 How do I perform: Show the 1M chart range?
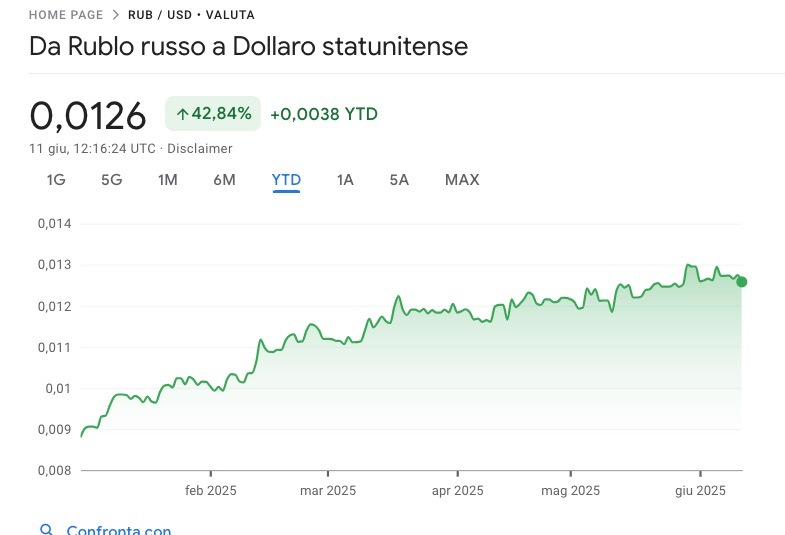click(167, 180)
